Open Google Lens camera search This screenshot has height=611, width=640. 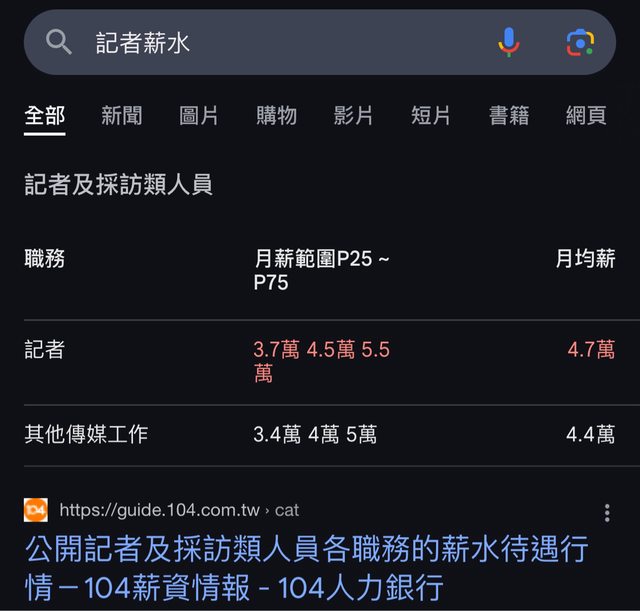tap(580, 42)
